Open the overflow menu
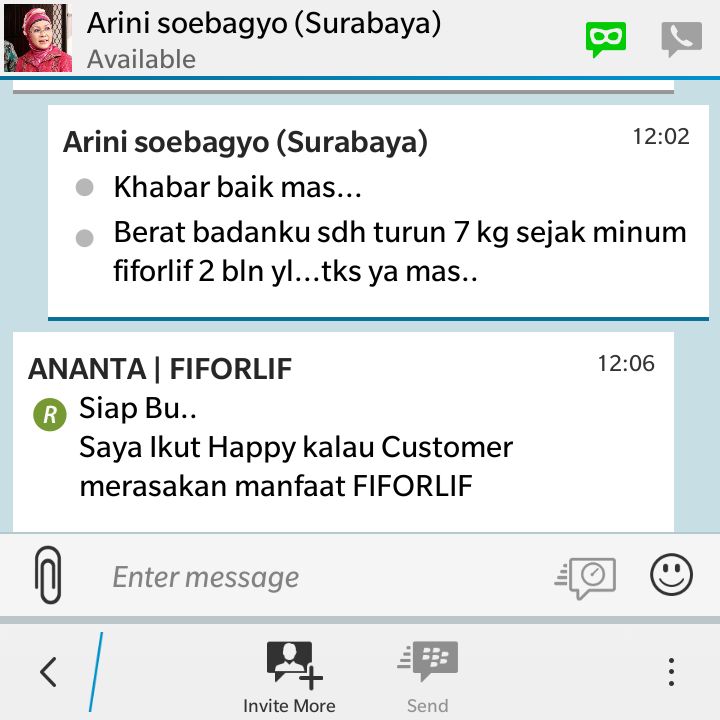 671,672
